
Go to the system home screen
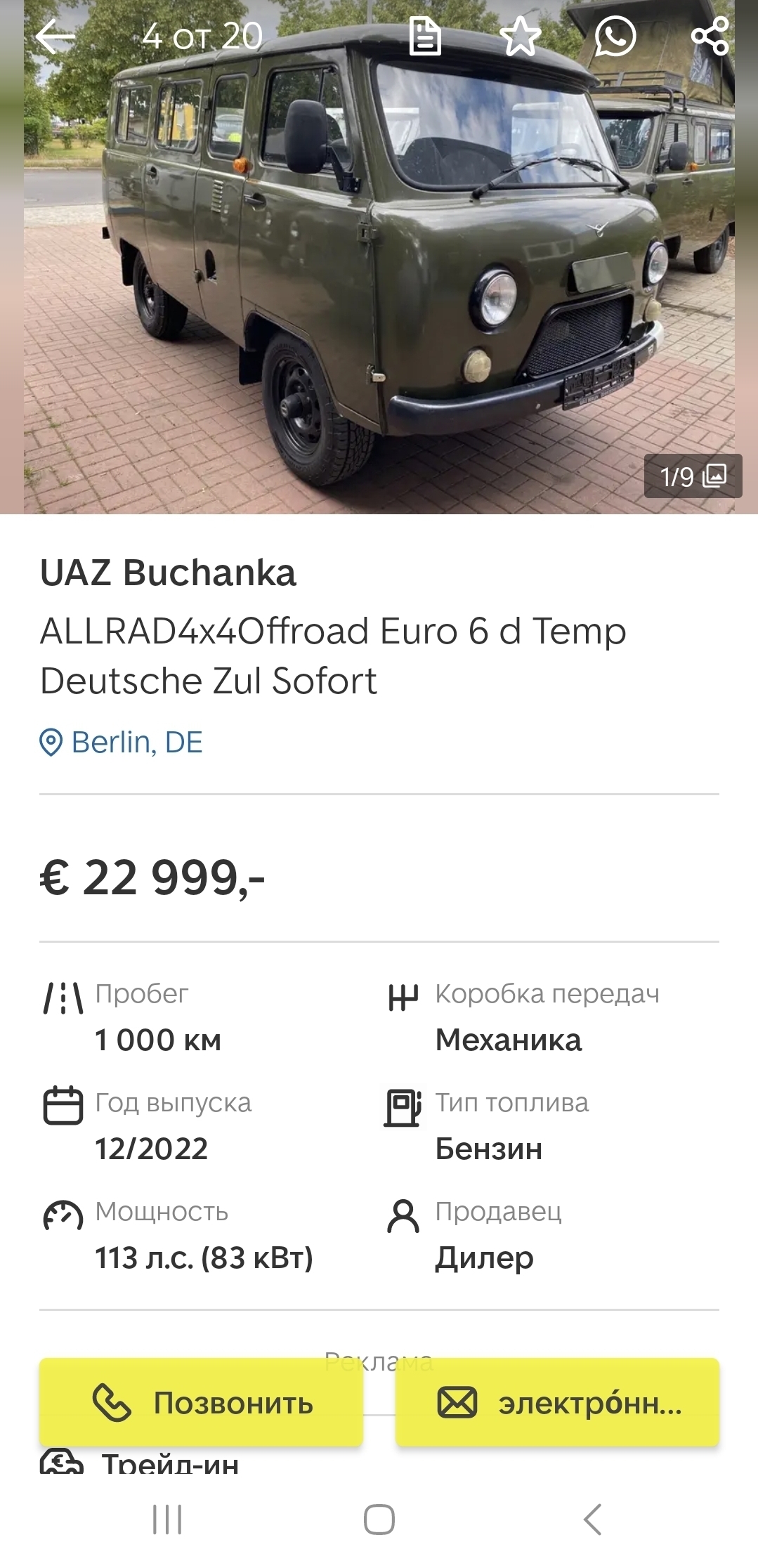[x=379, y=1520]
